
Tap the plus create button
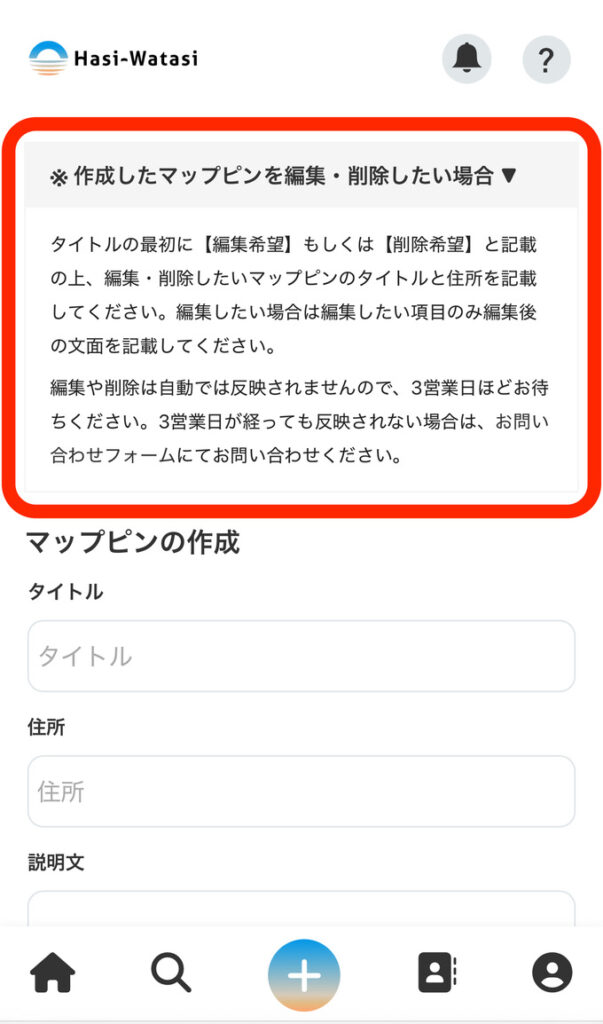pyautogui.click(x=304, y=975)
